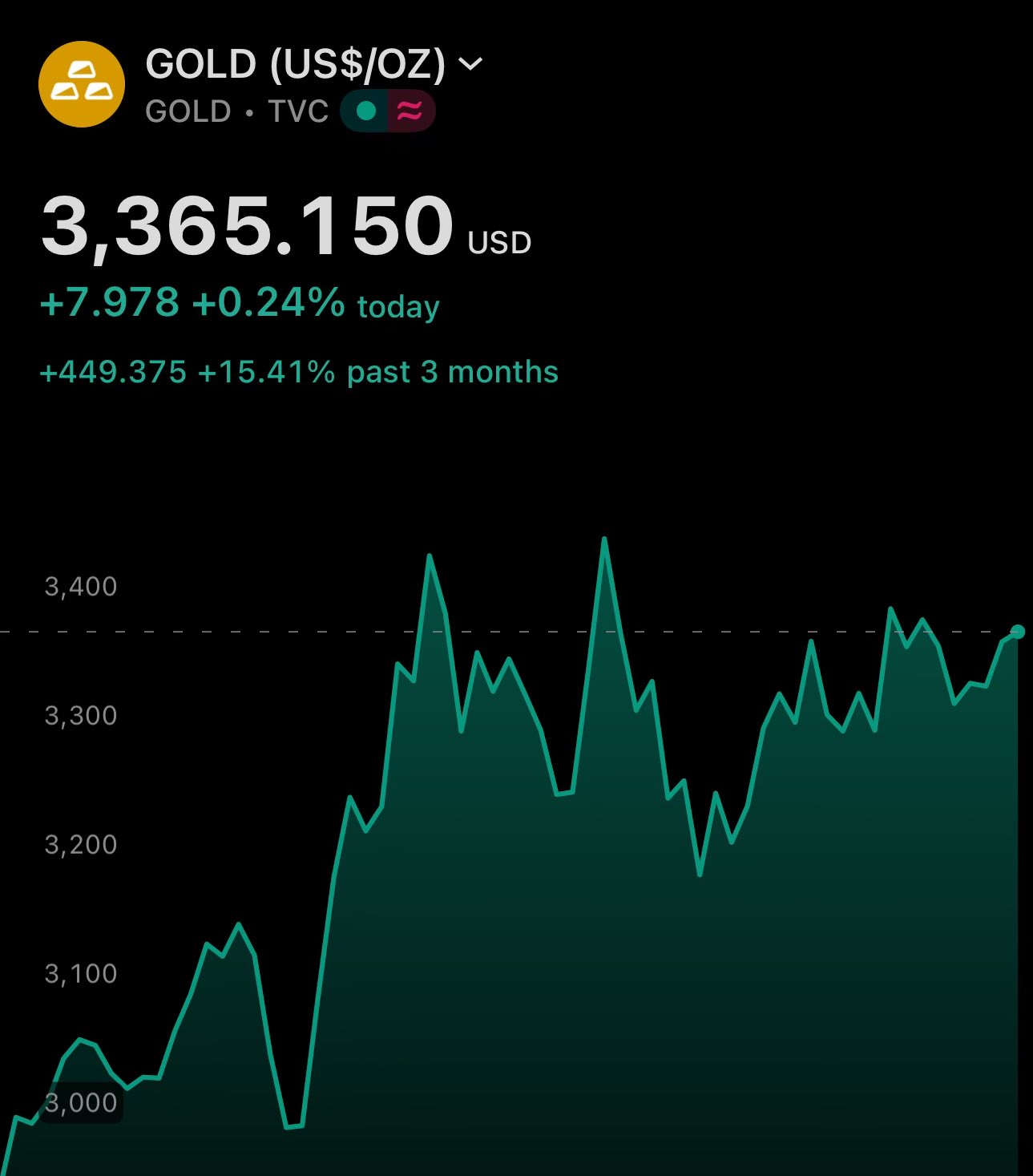Expand the GOLD (US$/OZ) symbol dropdown

(x=470, y=64)
